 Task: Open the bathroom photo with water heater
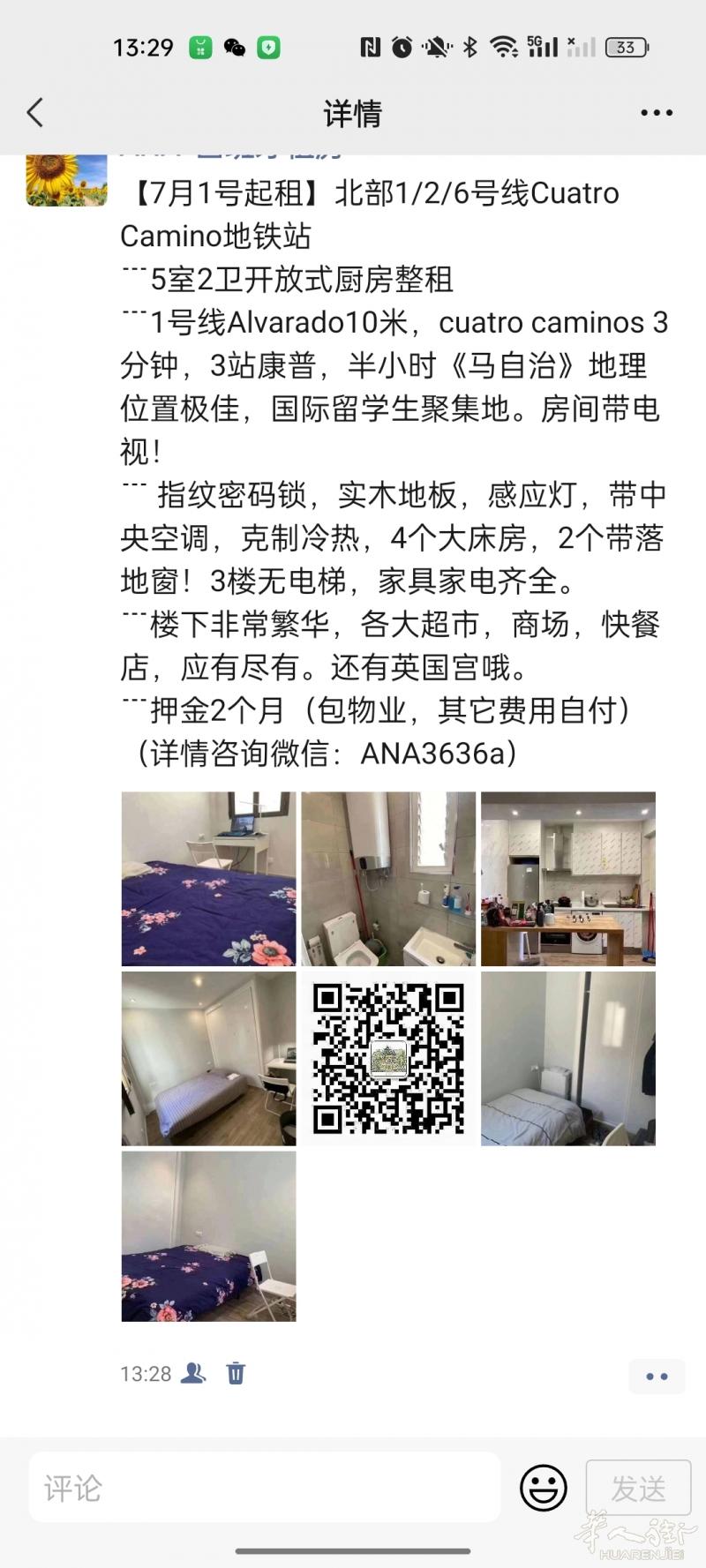(388, 879)
